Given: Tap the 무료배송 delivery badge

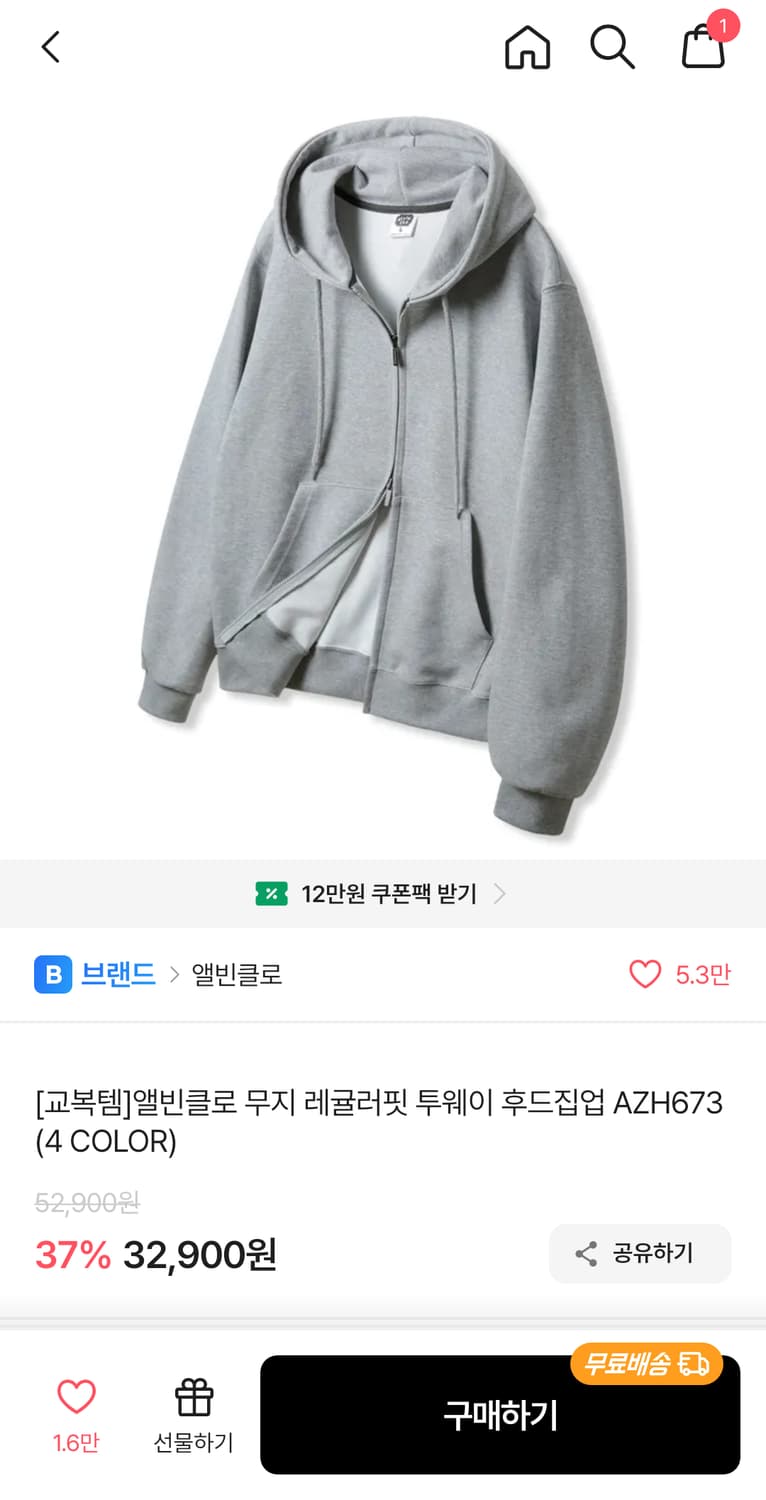Looking at the screenshot, I should [647, 1362].
